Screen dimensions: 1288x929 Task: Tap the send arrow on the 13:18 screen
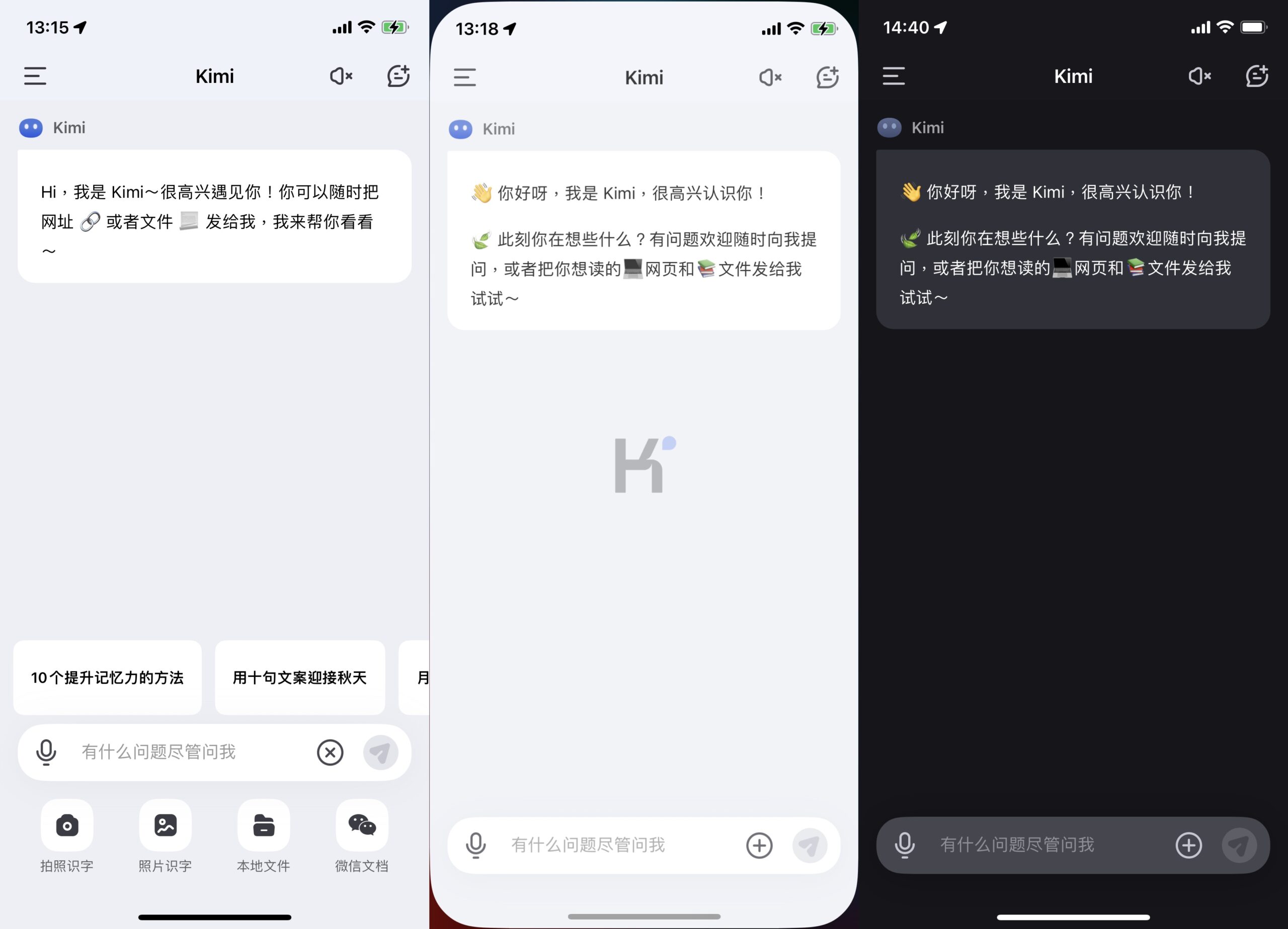click(x=810, y=846)
